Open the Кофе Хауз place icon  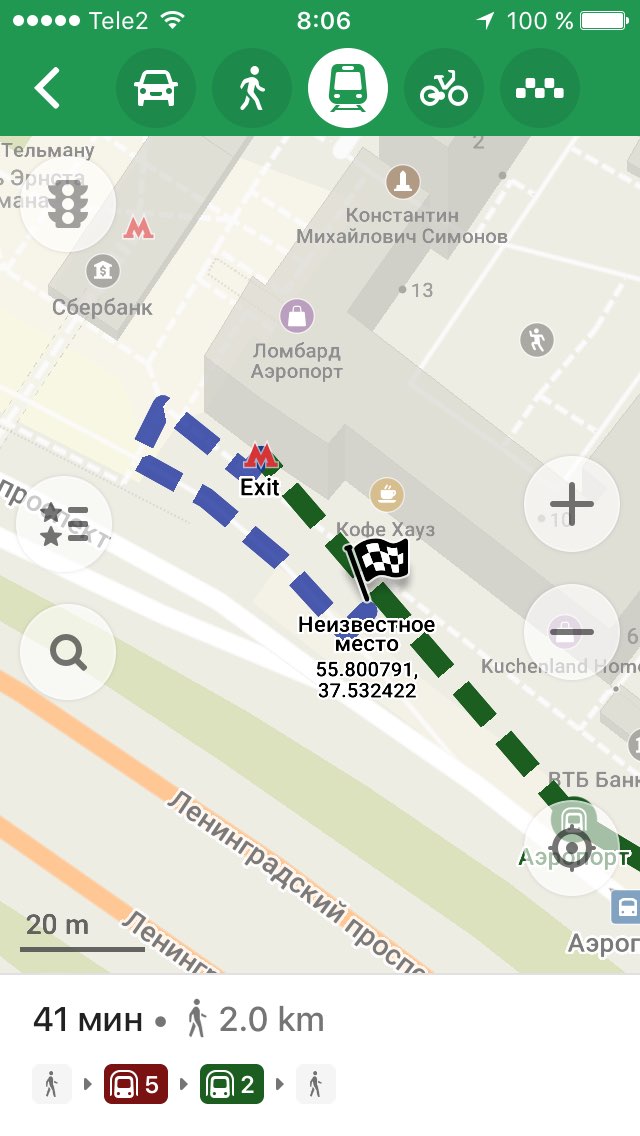387,494
